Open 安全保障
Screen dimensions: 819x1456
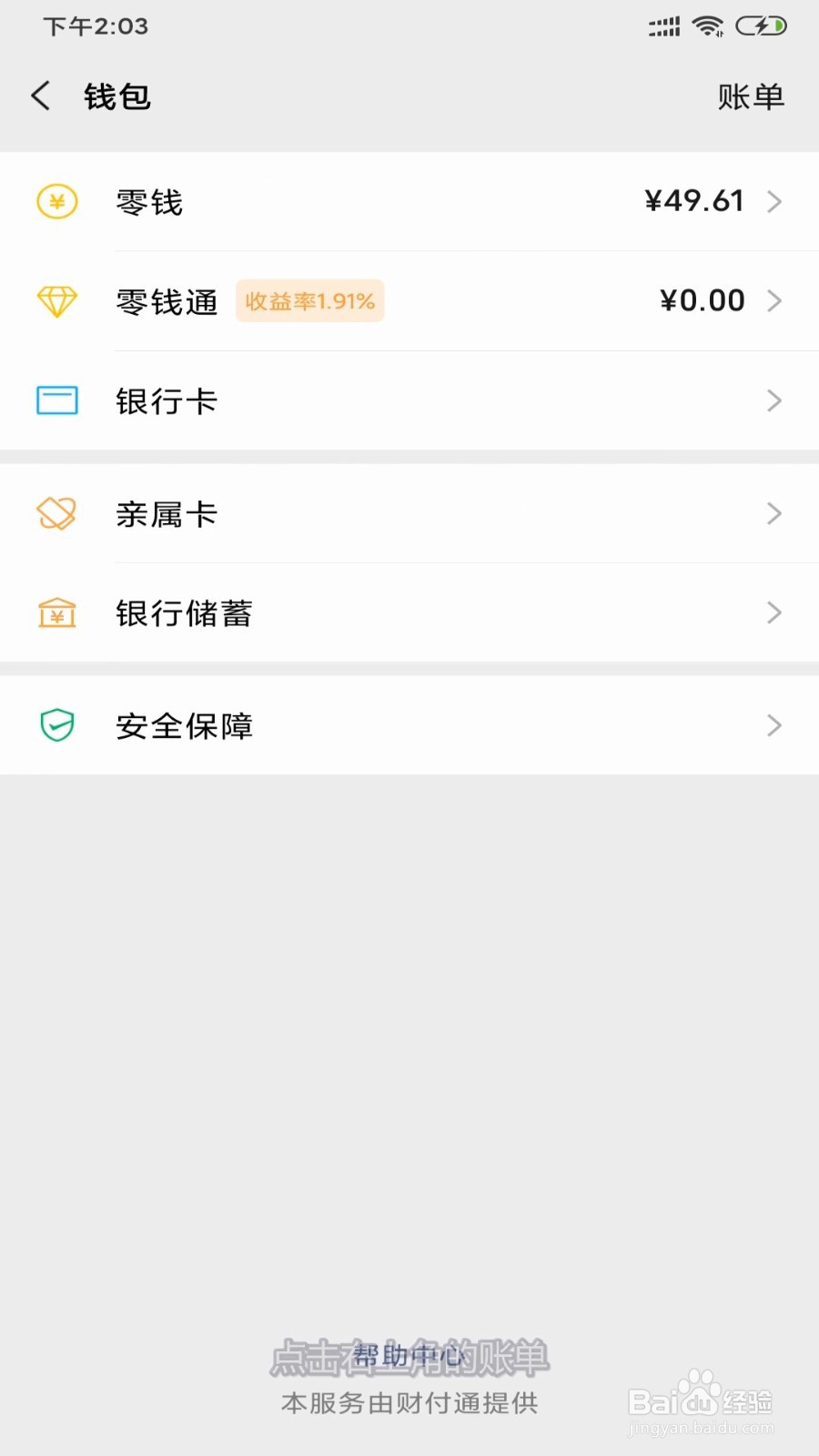[x=409, y=725]
